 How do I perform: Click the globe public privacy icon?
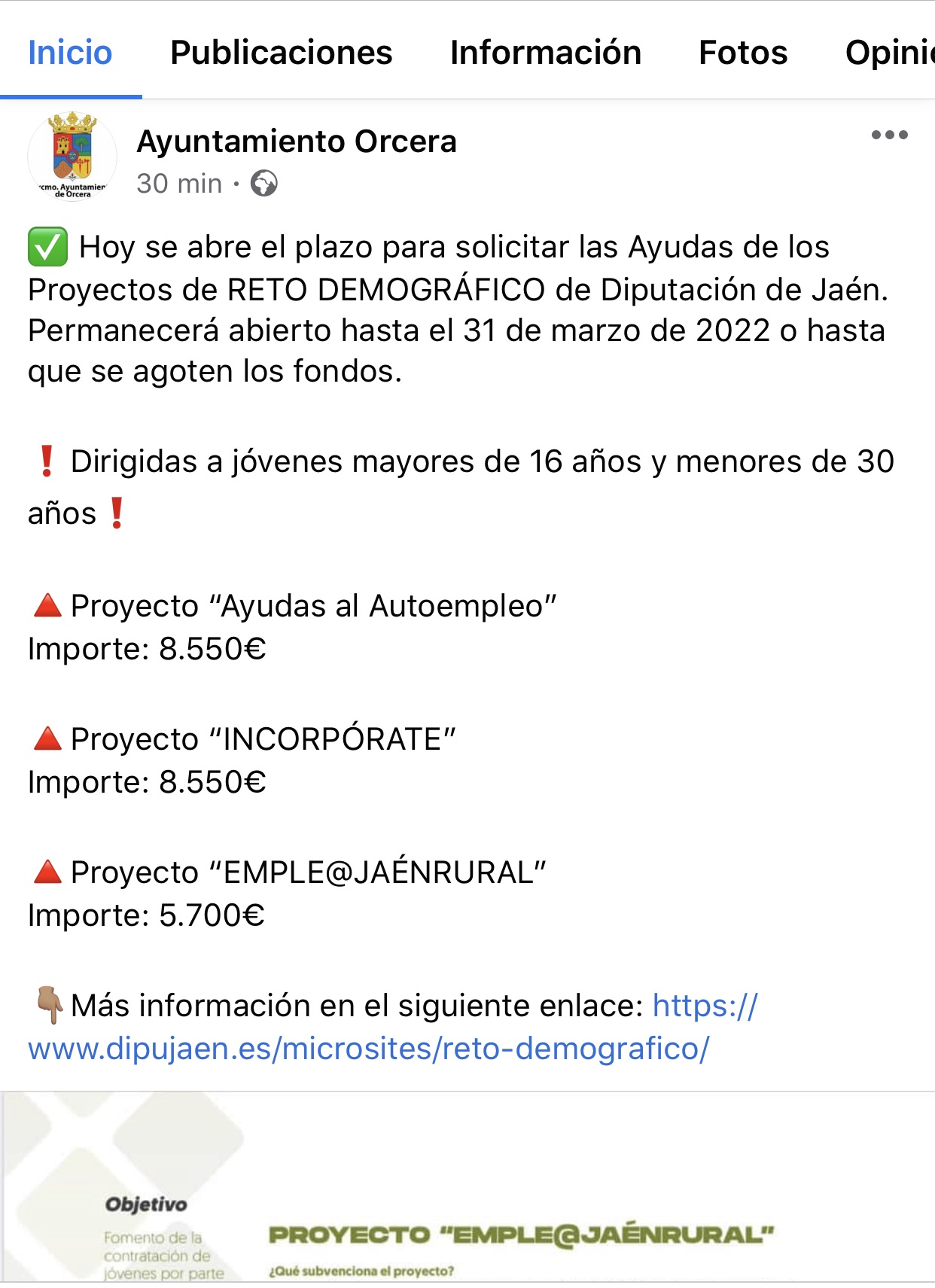click(265, 184)
